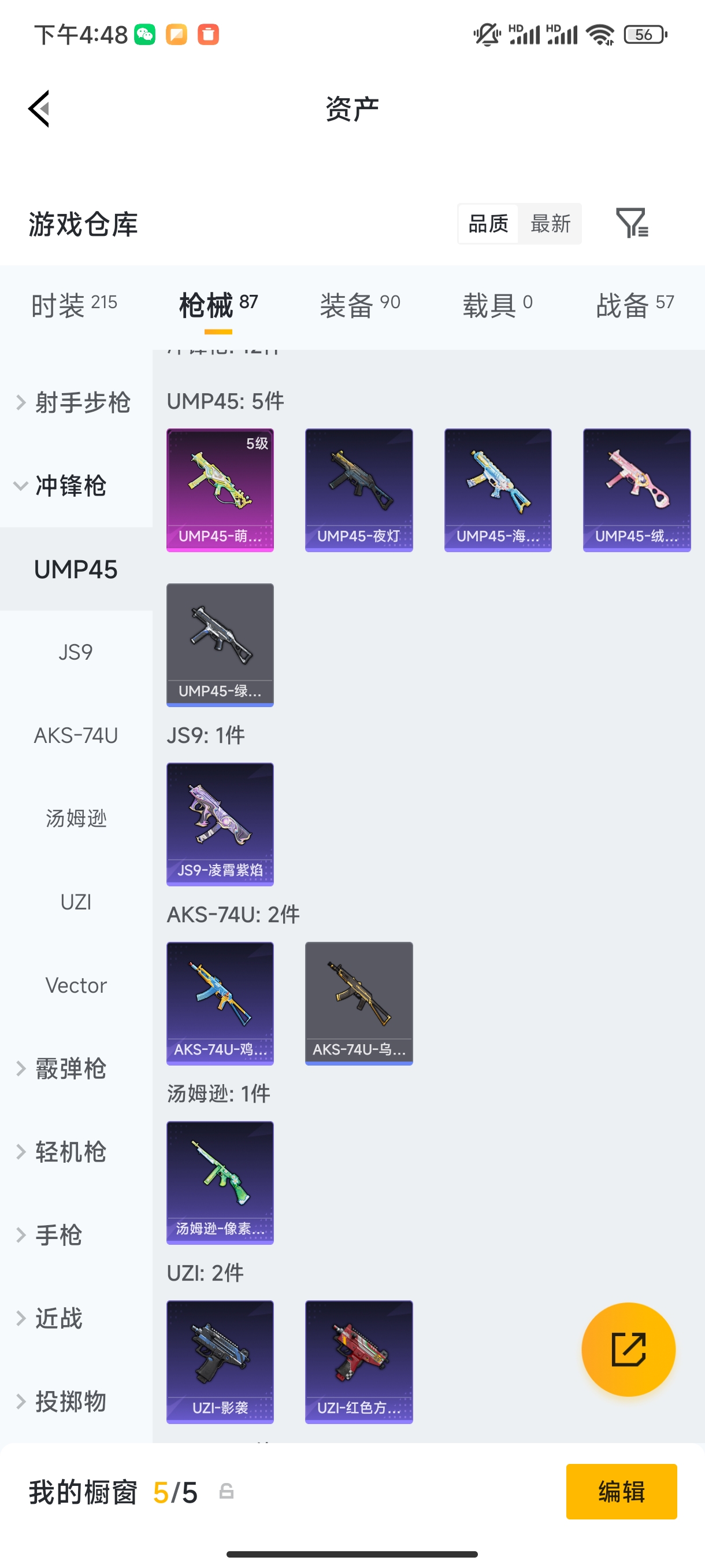
Task: View the JS9-凌霄紫焰 skin
Action: [x=220, y=823]
